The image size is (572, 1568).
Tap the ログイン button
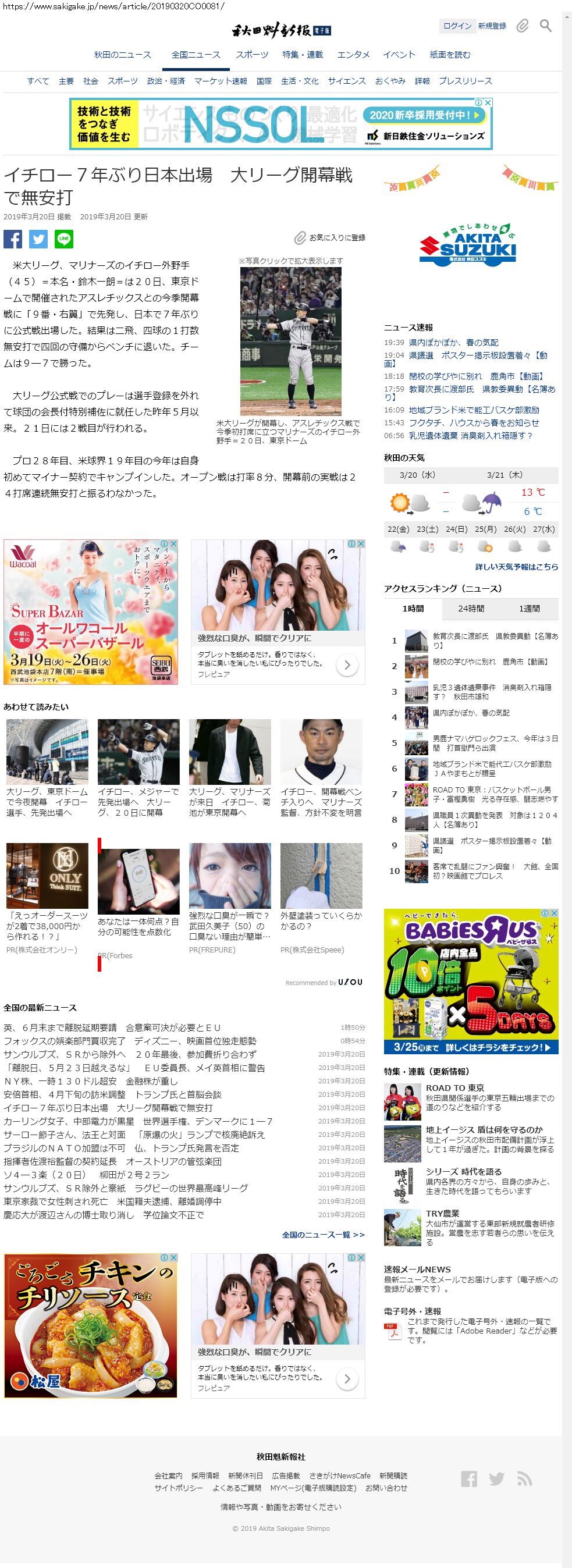(x=457, y=26)
